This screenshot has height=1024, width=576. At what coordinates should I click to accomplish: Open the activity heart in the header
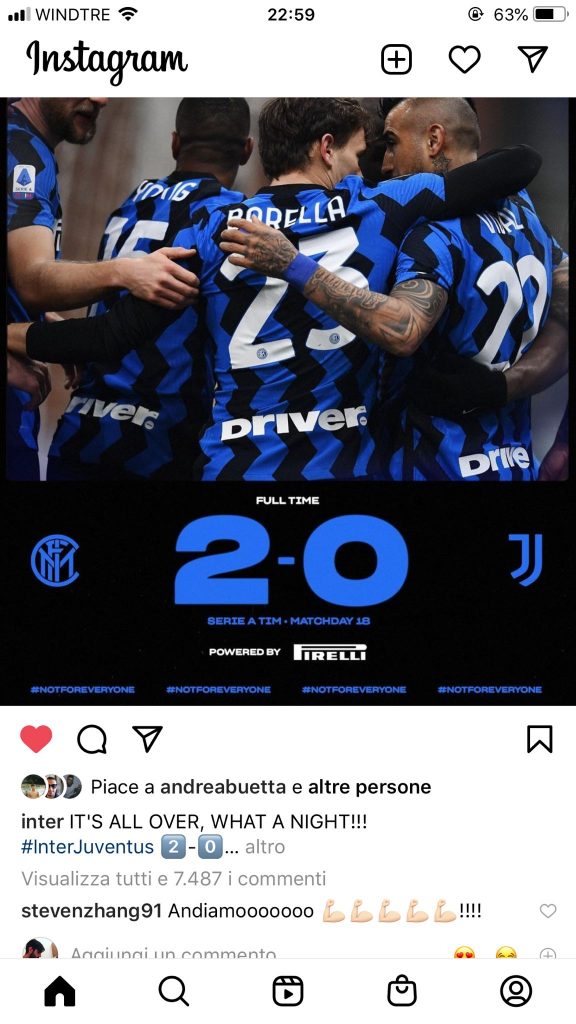464,60
